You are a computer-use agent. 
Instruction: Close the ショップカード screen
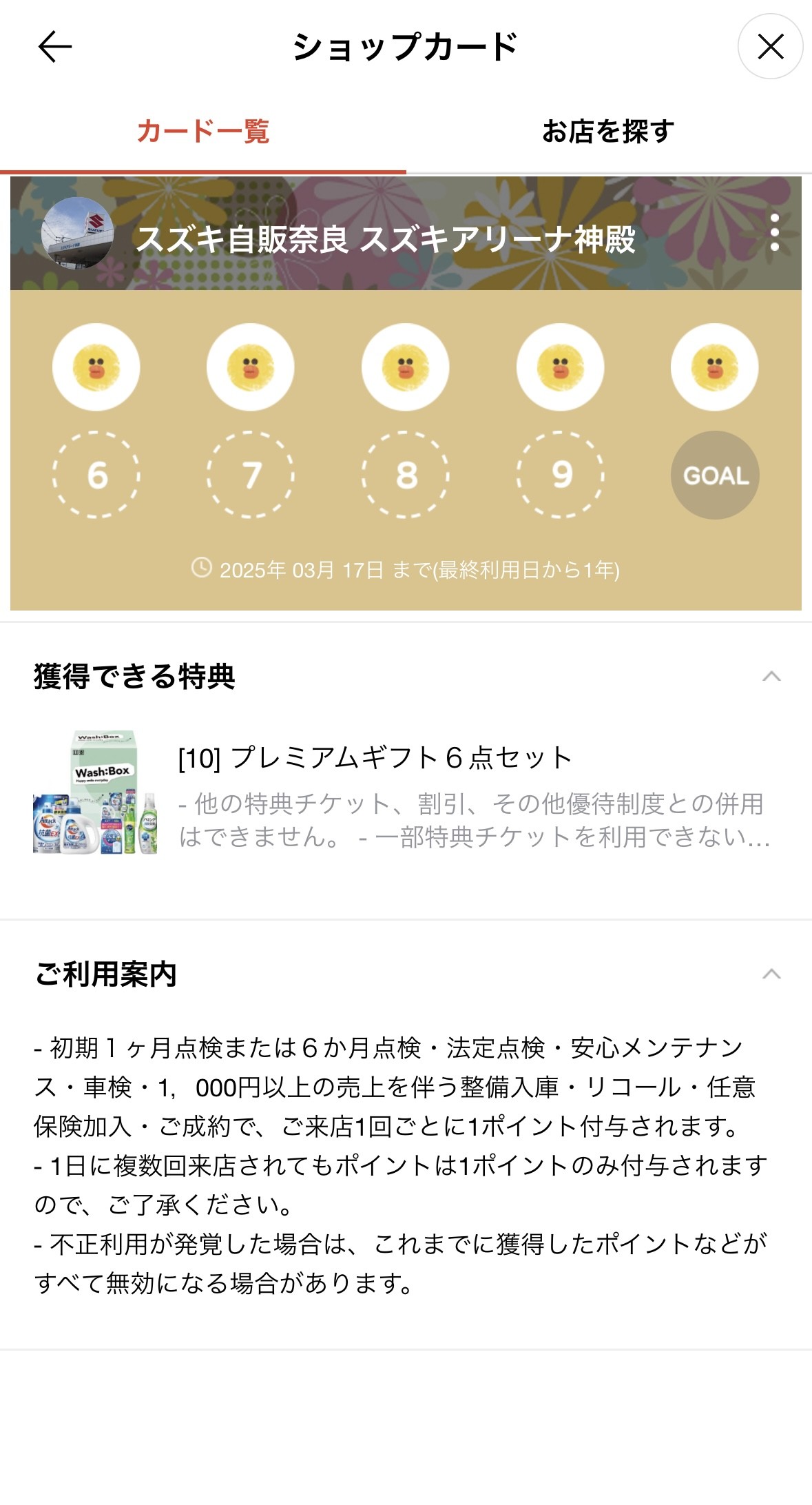tap(770, 47)
